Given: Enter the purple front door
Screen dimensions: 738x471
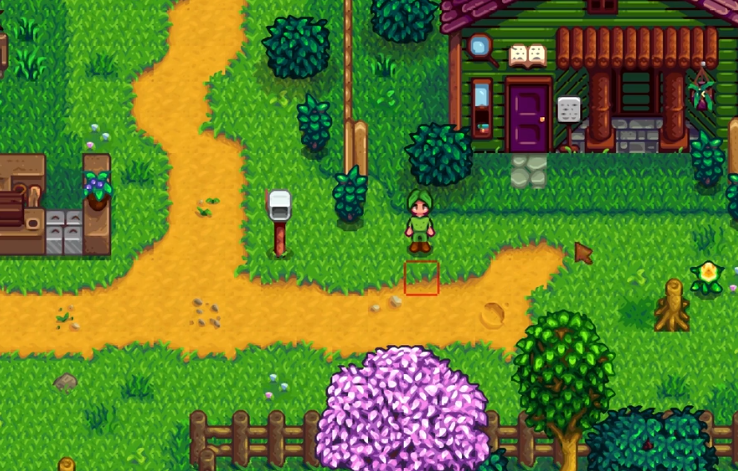Looking at the screenshot, I should point(529,117).
